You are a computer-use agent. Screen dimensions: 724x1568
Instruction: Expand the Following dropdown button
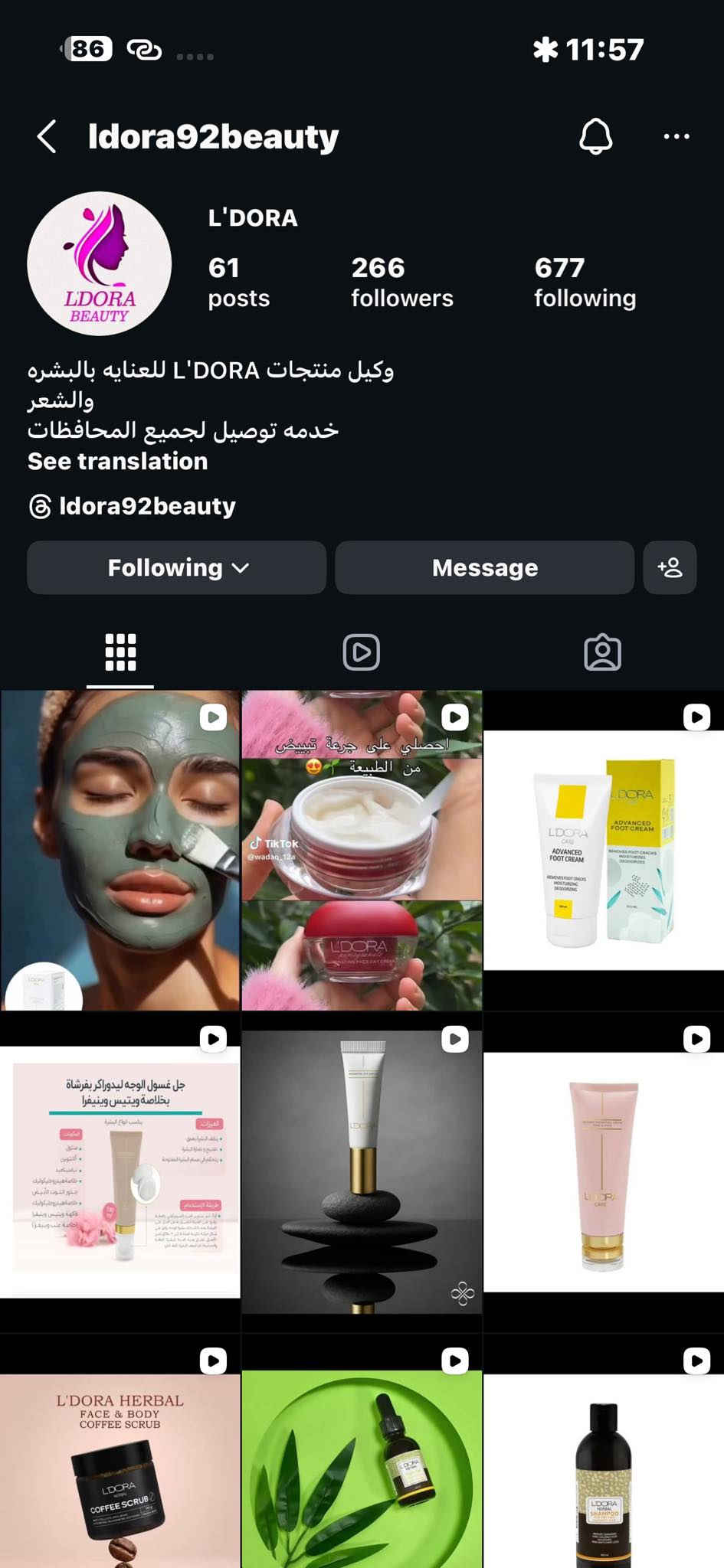point(177,567)
